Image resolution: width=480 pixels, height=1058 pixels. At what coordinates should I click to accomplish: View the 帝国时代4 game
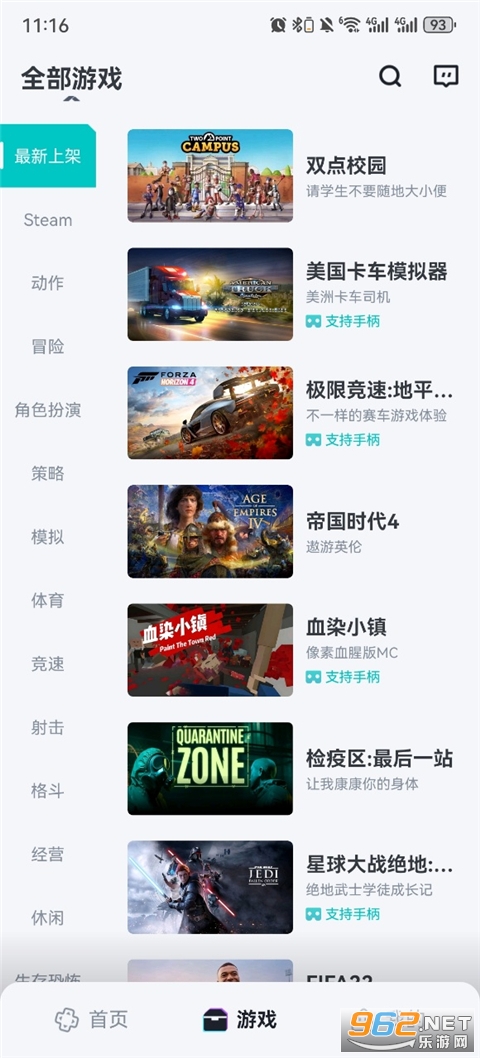(x=290, y=531)
